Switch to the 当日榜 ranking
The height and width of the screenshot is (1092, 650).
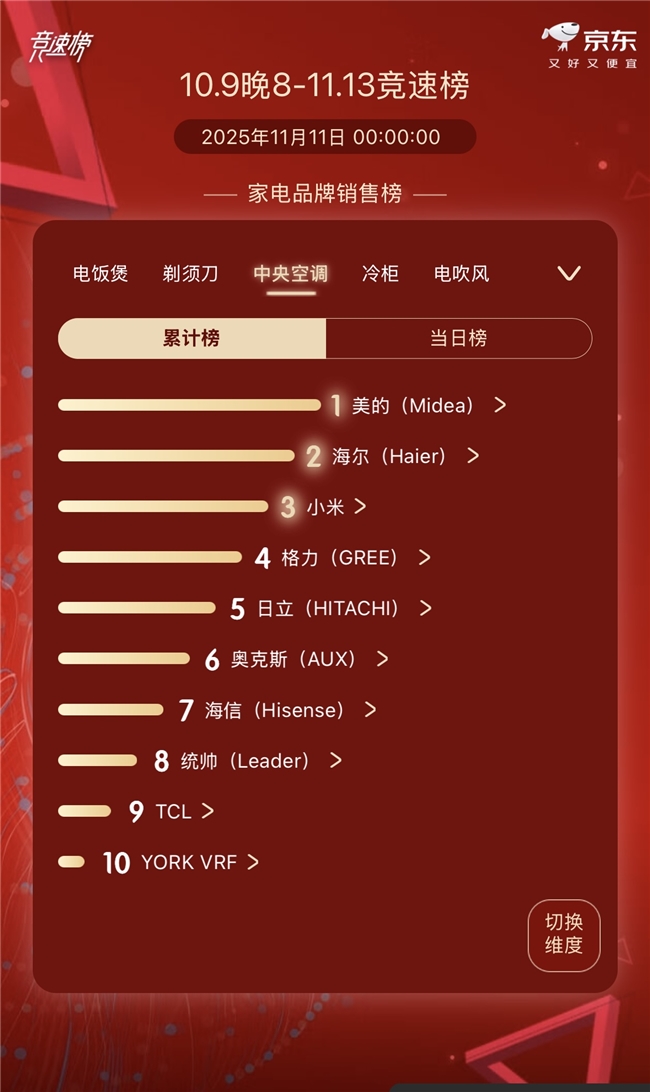click(458, 339)
